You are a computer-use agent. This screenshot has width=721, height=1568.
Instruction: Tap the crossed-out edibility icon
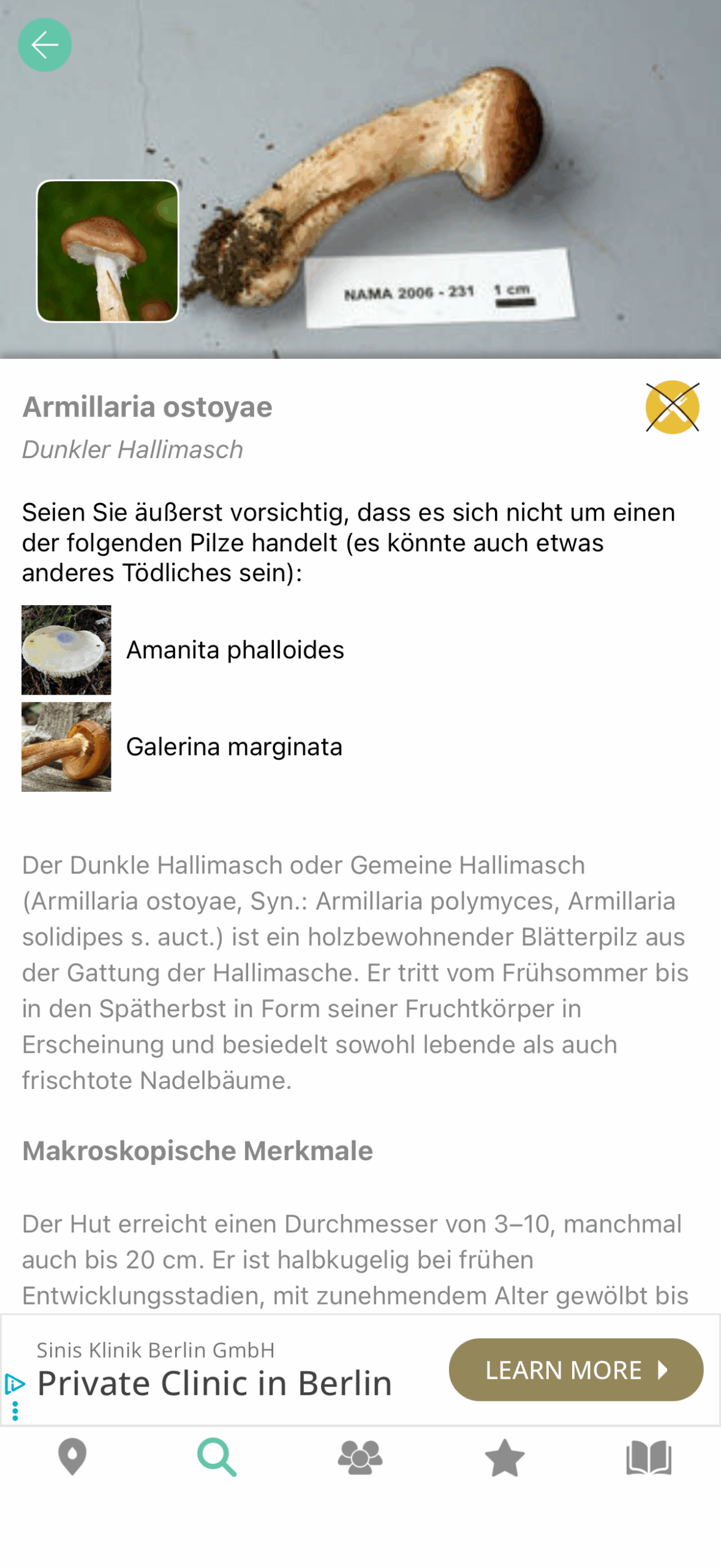(672, 407)
